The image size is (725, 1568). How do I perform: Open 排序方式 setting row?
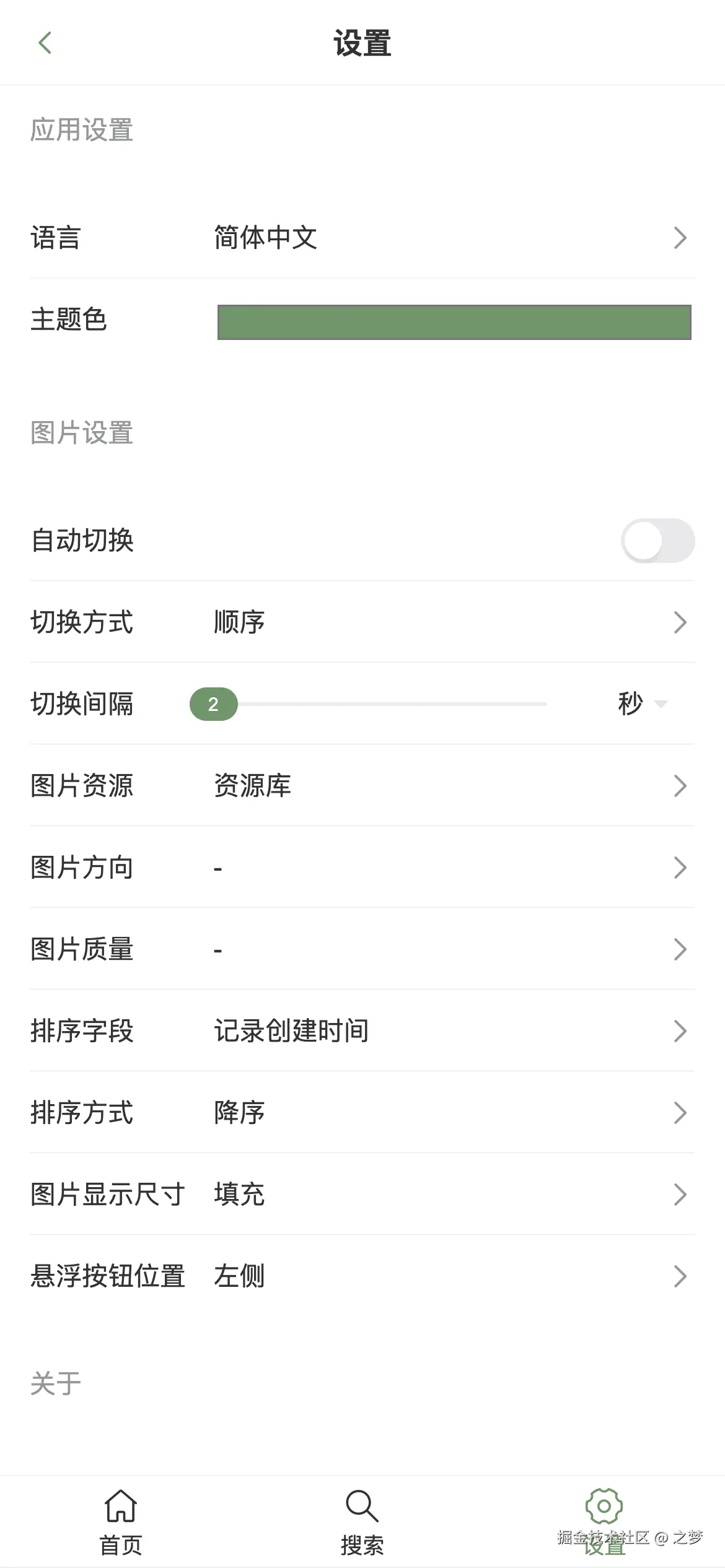[x=362, y=1113]
